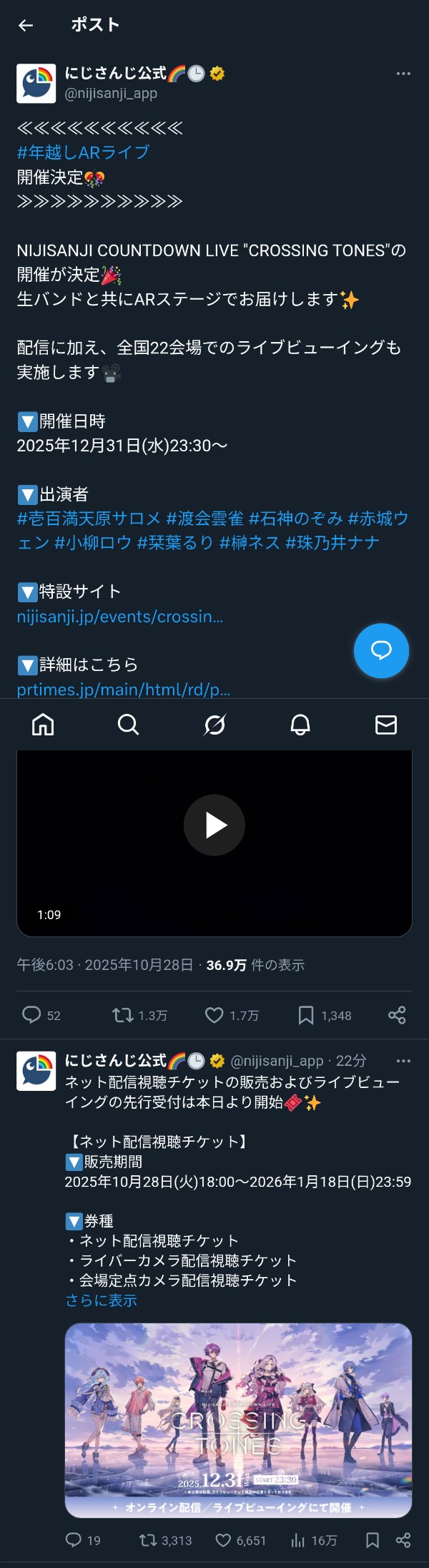
Task: Open the Notifications bell tab
Action: [300, 725]
